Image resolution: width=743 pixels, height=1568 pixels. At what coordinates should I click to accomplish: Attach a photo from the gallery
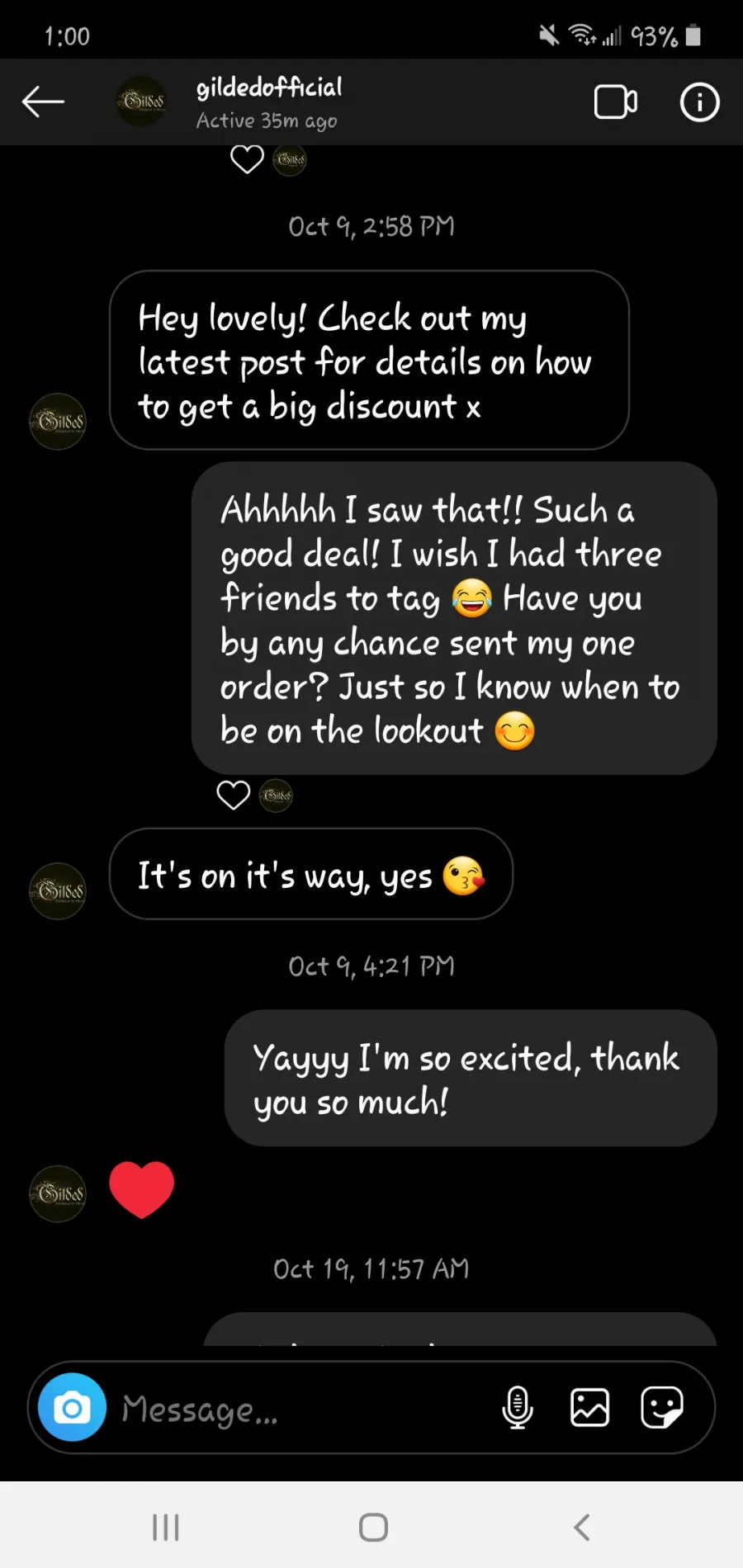point(589,1407)
